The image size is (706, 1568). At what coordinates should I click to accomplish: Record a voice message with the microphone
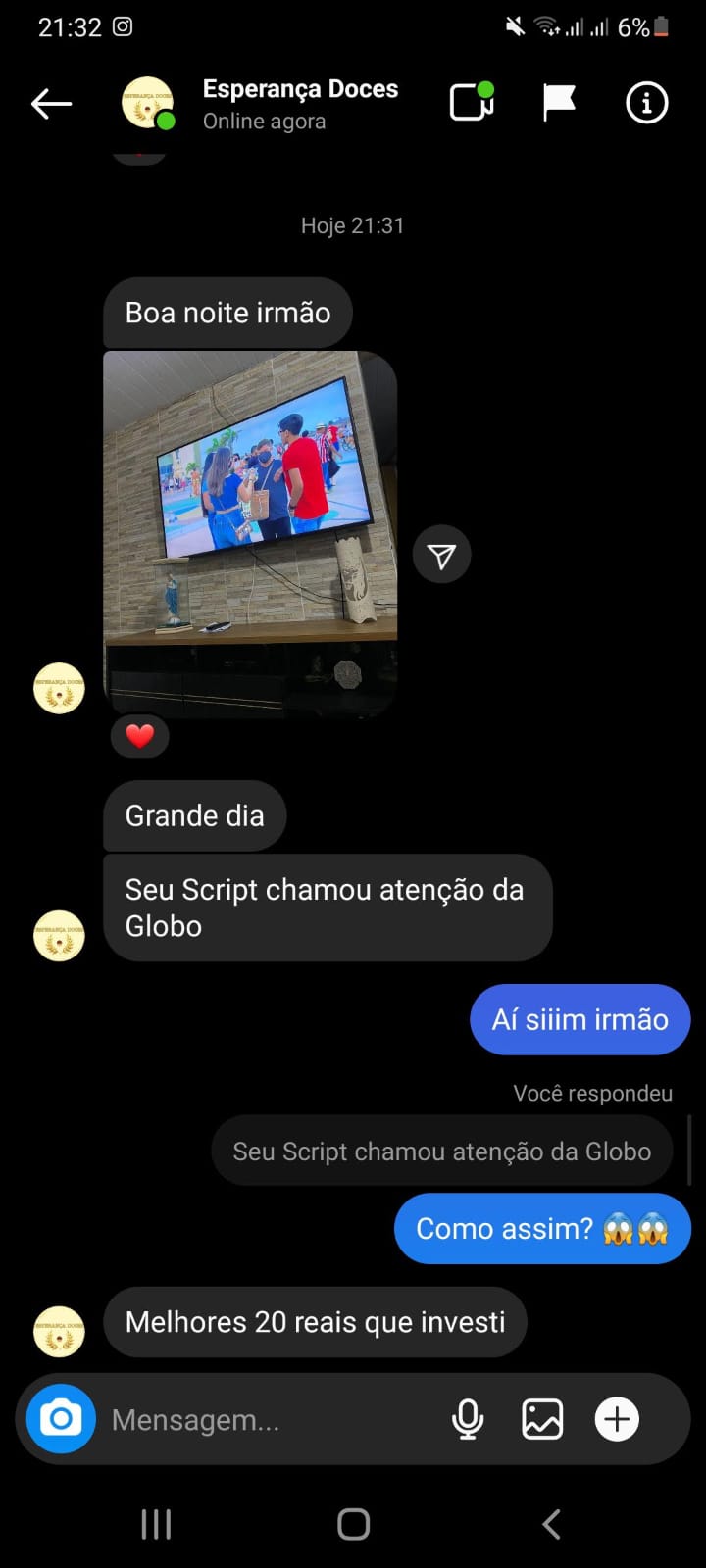tap(468, 1419)
